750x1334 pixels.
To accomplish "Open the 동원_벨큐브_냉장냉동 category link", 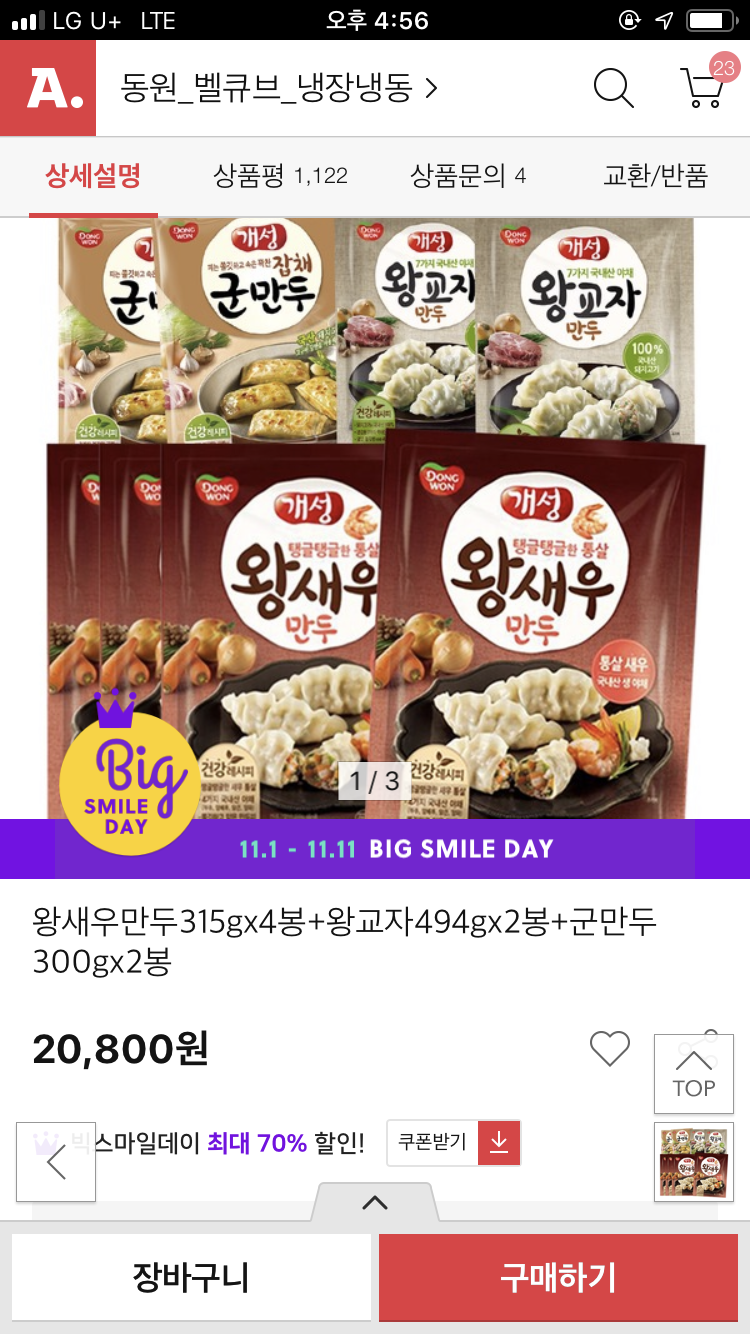I will 279,88.
